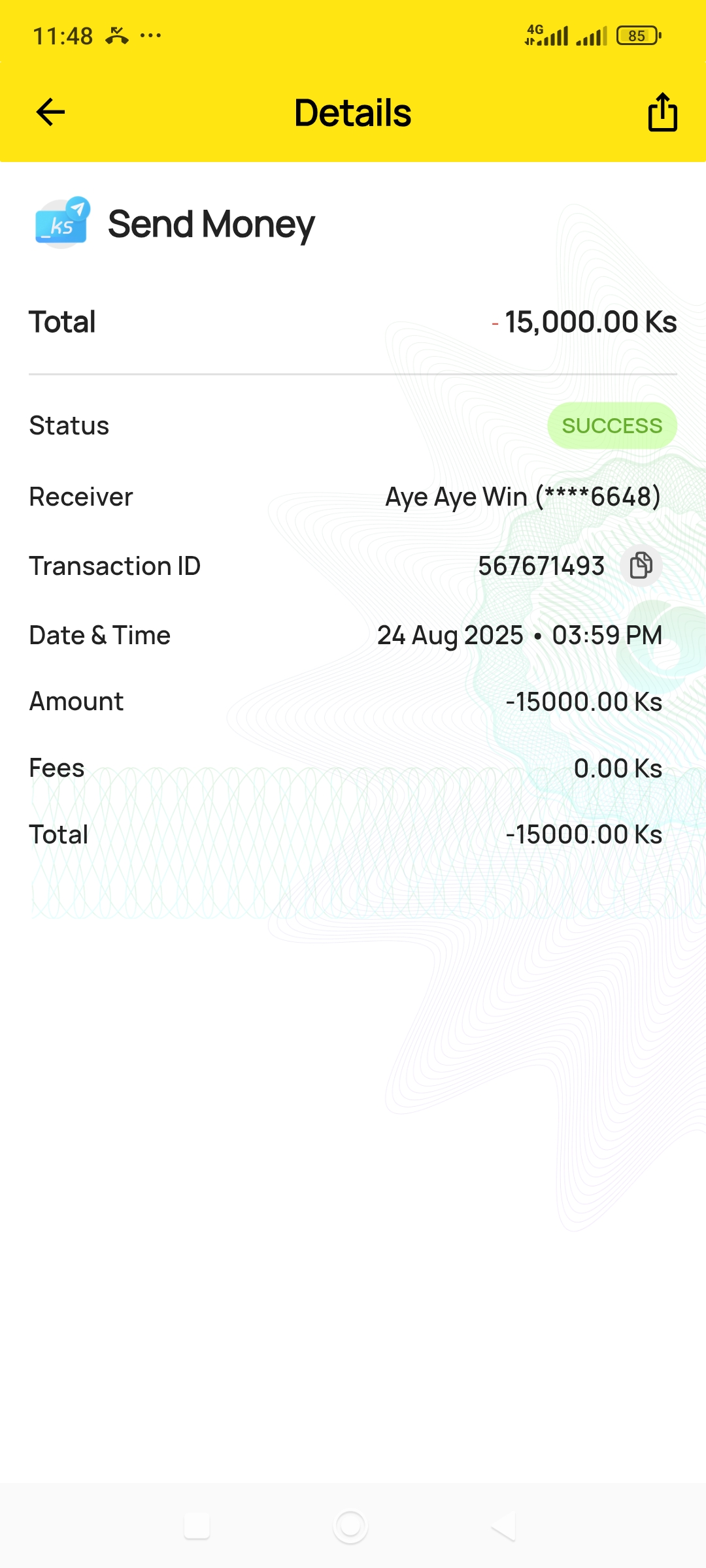Tap the system home button
The height and width of the screenshot is (1568, 706).
point(350,1527)
